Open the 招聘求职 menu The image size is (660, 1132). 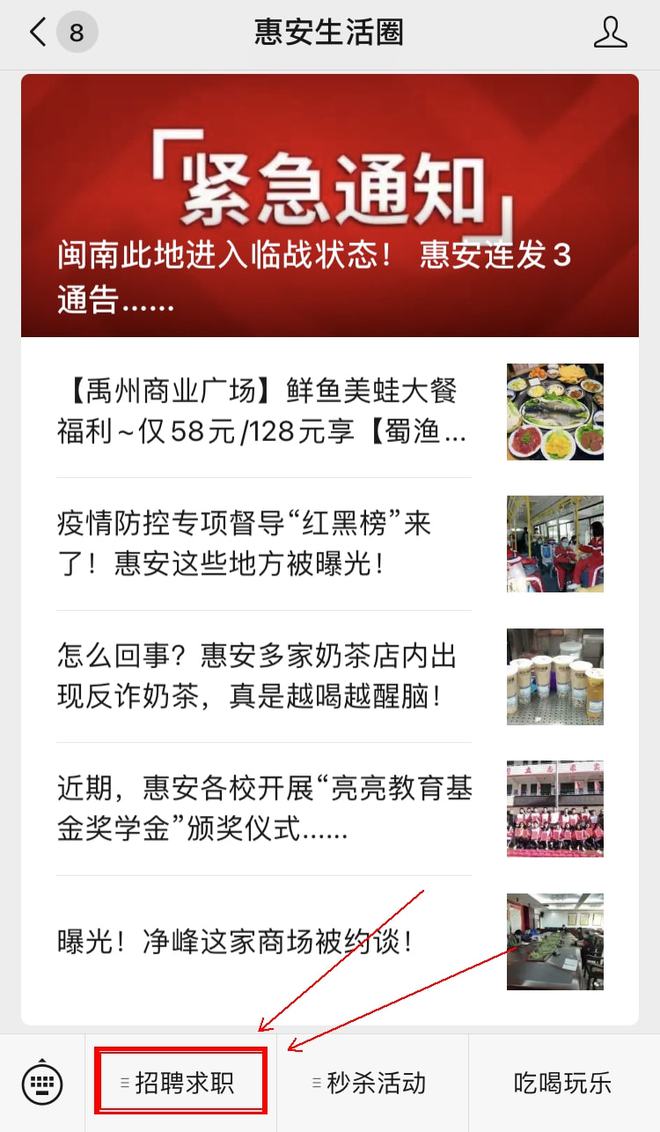(181, 1083)
